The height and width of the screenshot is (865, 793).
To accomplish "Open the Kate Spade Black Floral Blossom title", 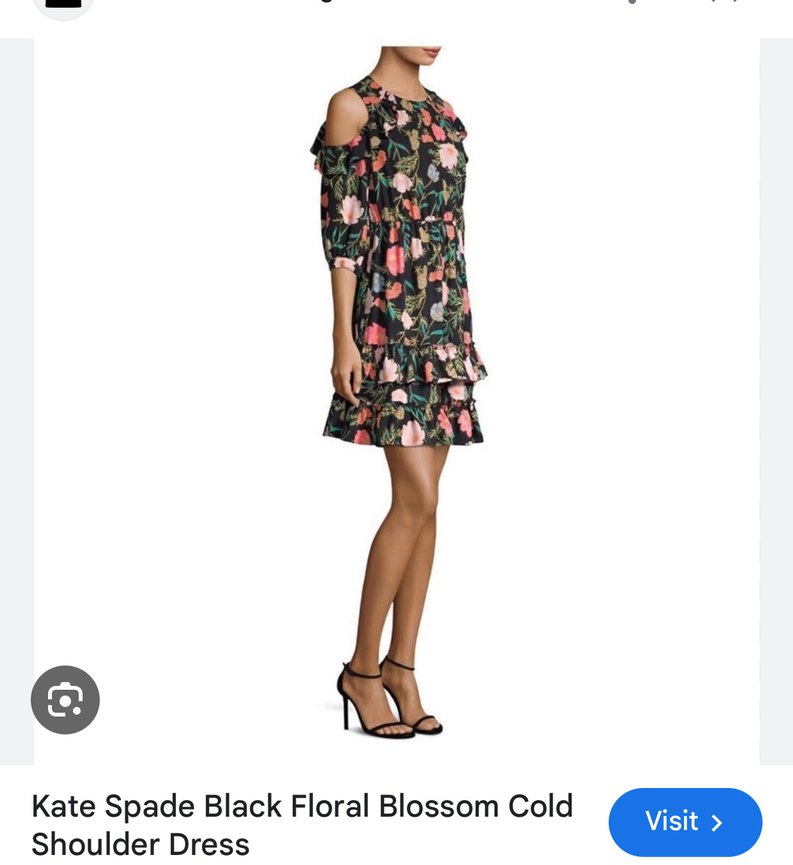I will (302, 824).
